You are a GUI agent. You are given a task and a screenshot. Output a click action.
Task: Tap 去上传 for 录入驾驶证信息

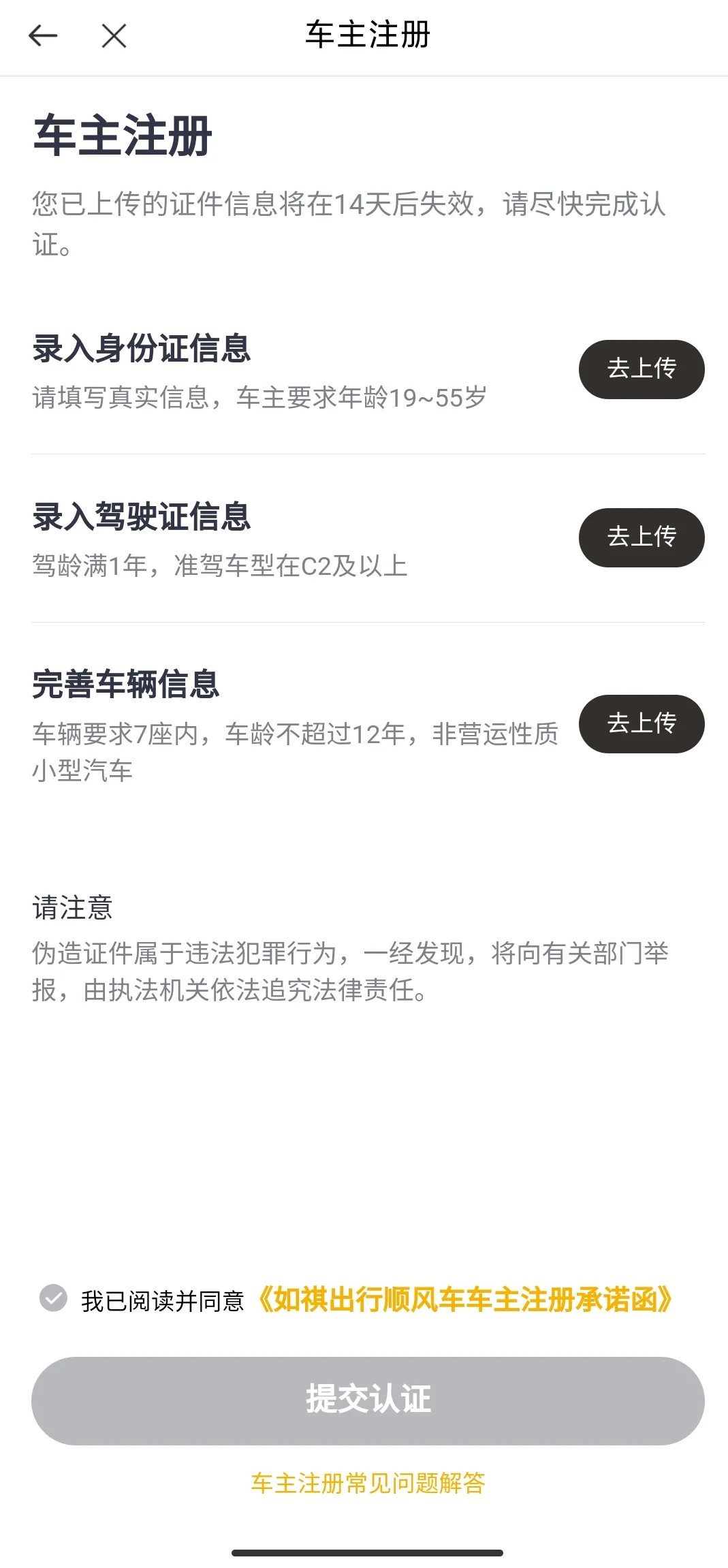point(641,537)
